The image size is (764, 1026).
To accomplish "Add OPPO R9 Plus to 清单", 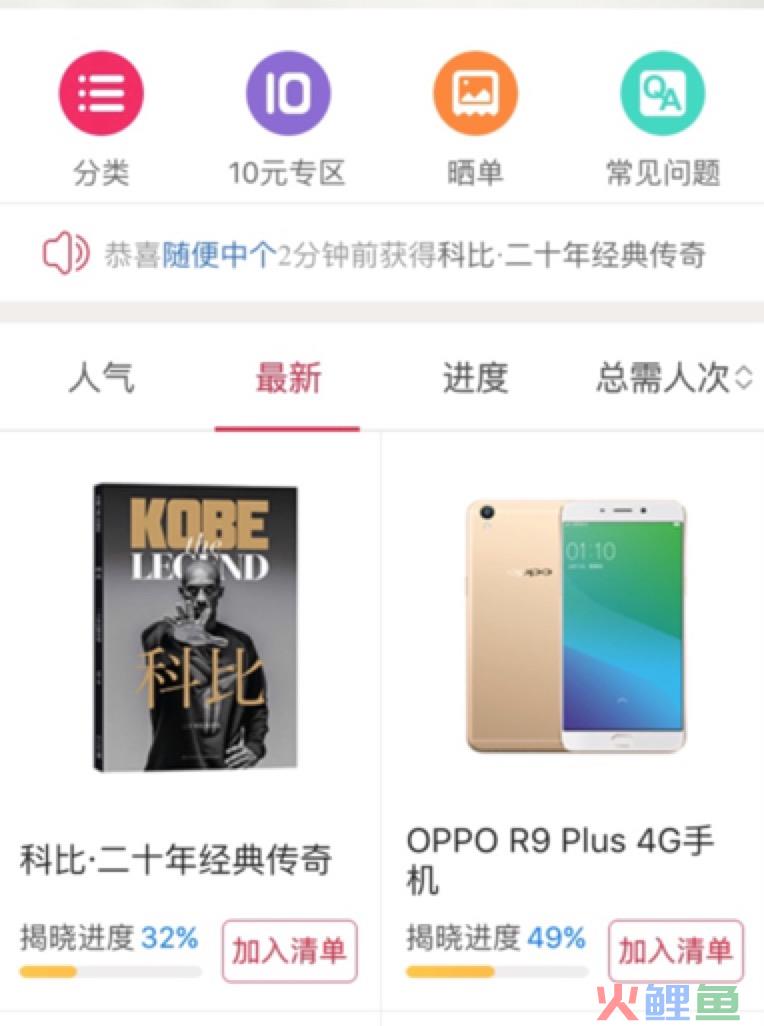I will pyautogui.click(x=676, y=951).
